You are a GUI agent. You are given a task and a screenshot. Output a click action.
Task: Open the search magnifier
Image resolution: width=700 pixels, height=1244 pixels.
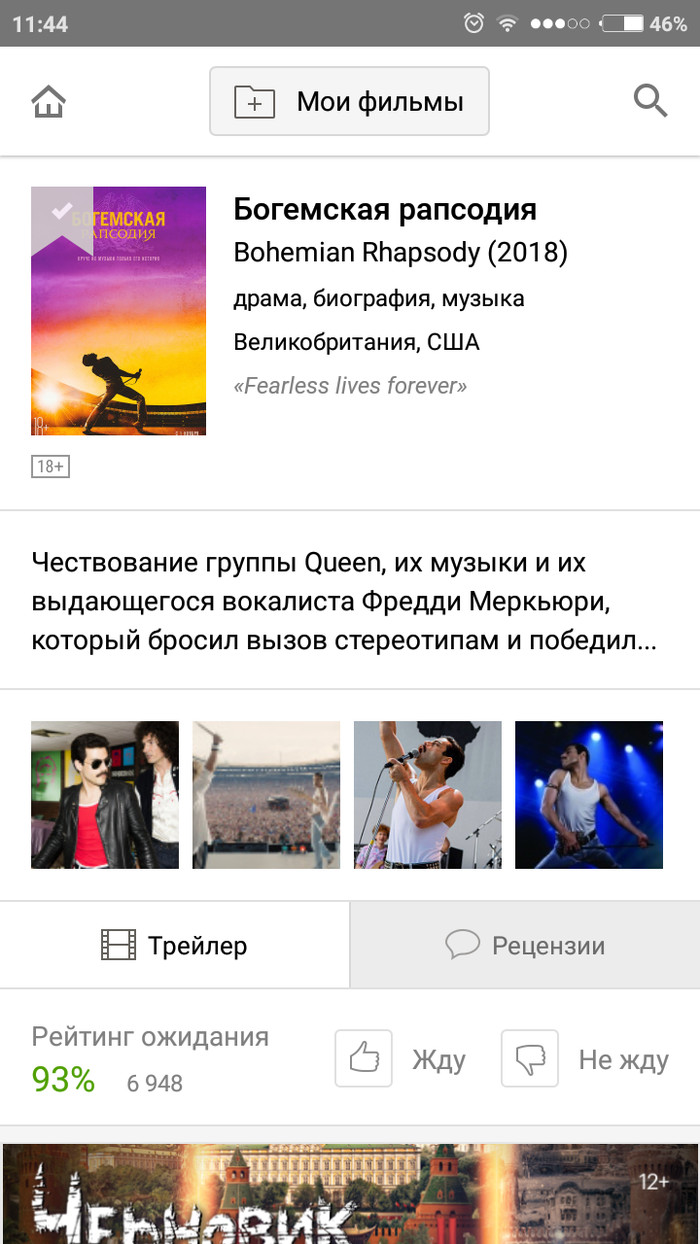pos(650,101)
